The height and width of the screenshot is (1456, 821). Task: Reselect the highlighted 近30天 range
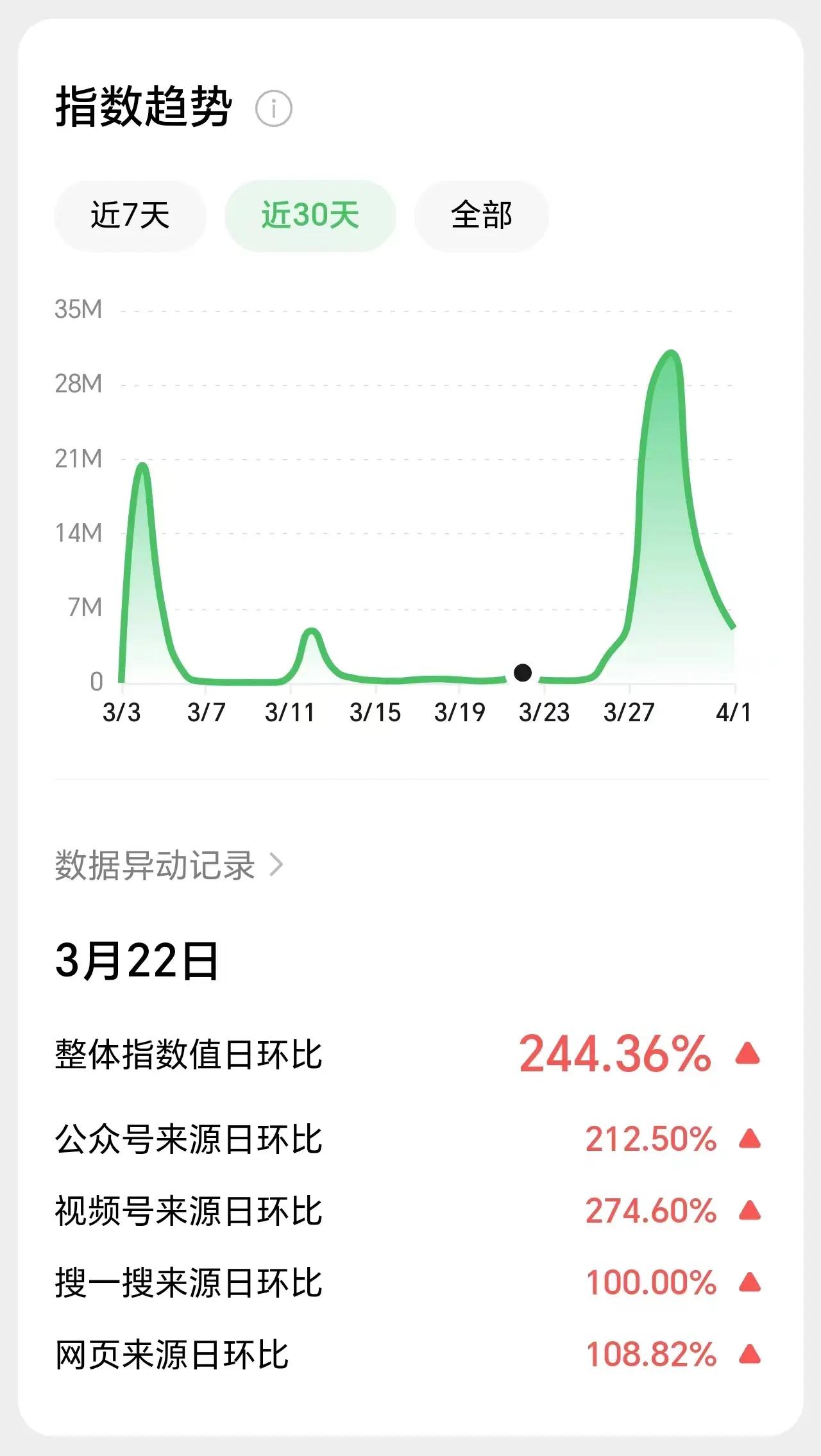(x=309, y=215)
